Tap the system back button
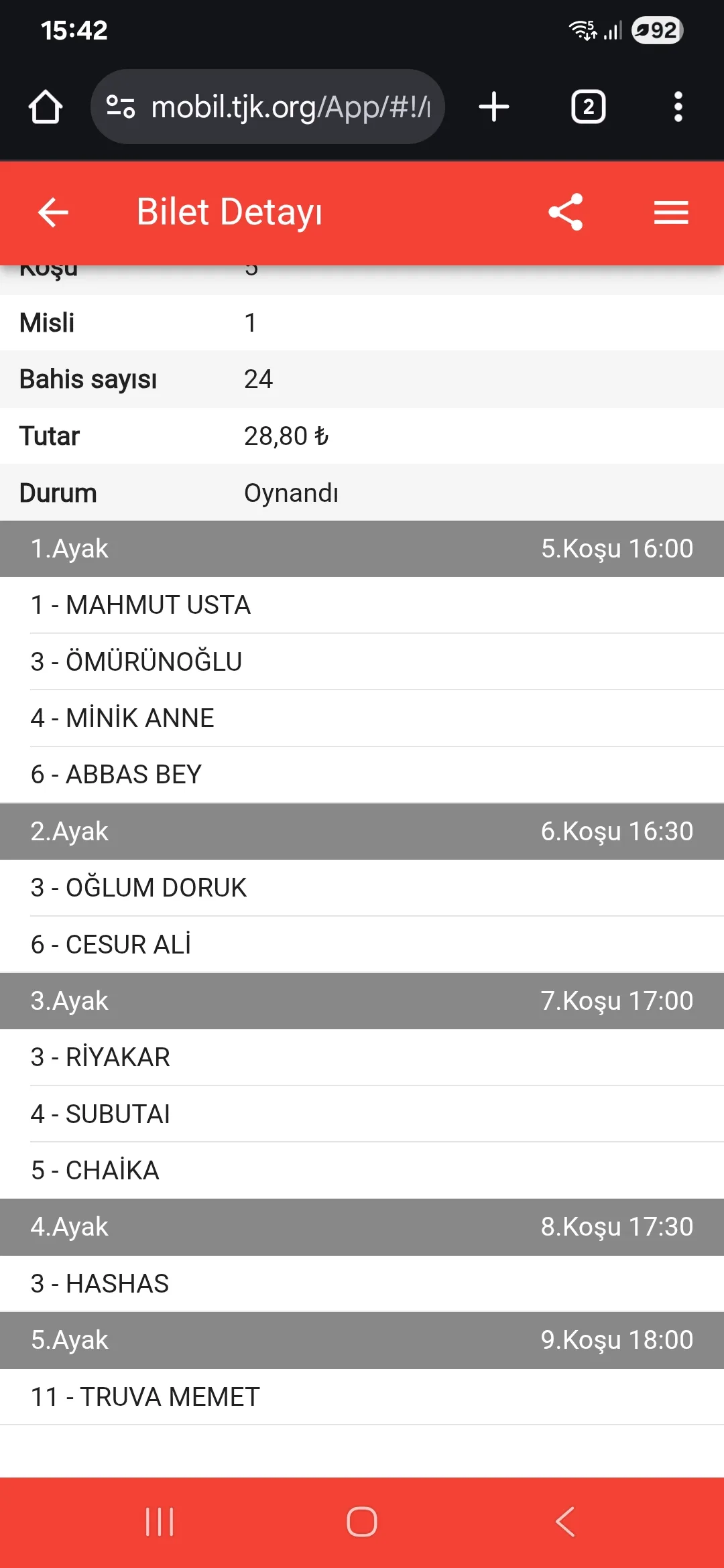This screenshot has width=724, height=1568. coord(565,1521)
